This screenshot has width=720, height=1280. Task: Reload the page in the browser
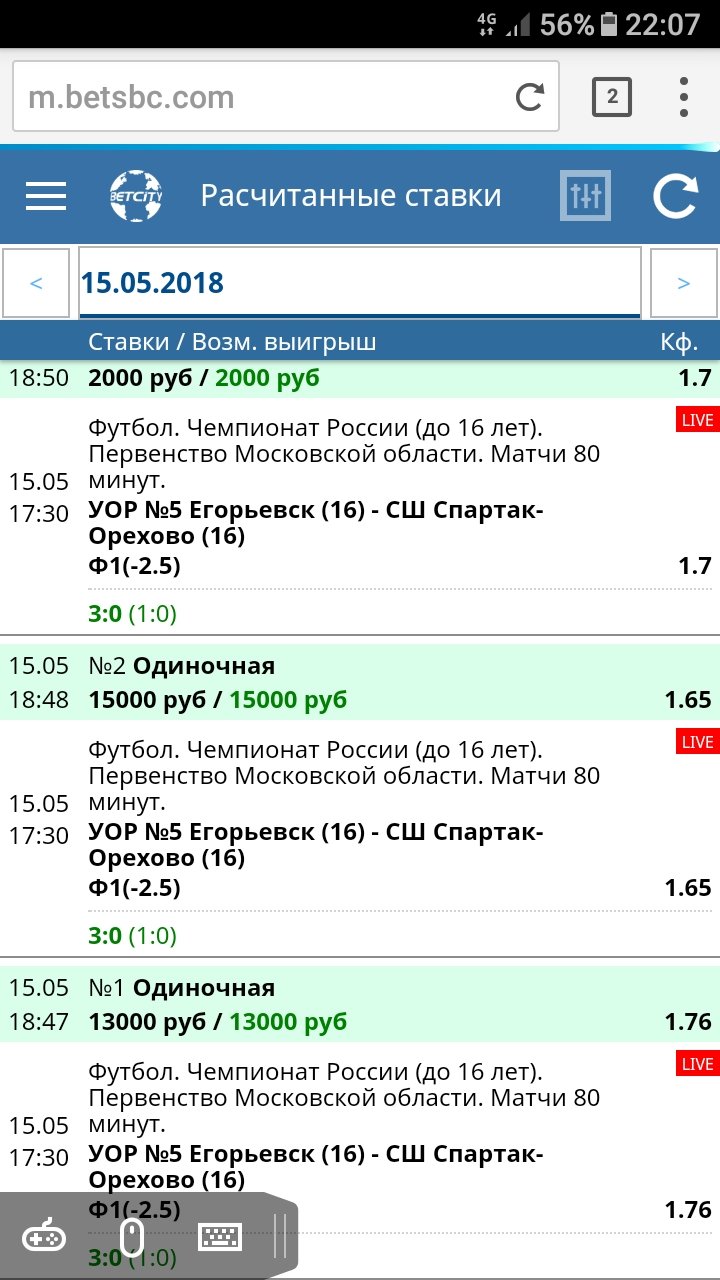[x=530, y=97]
